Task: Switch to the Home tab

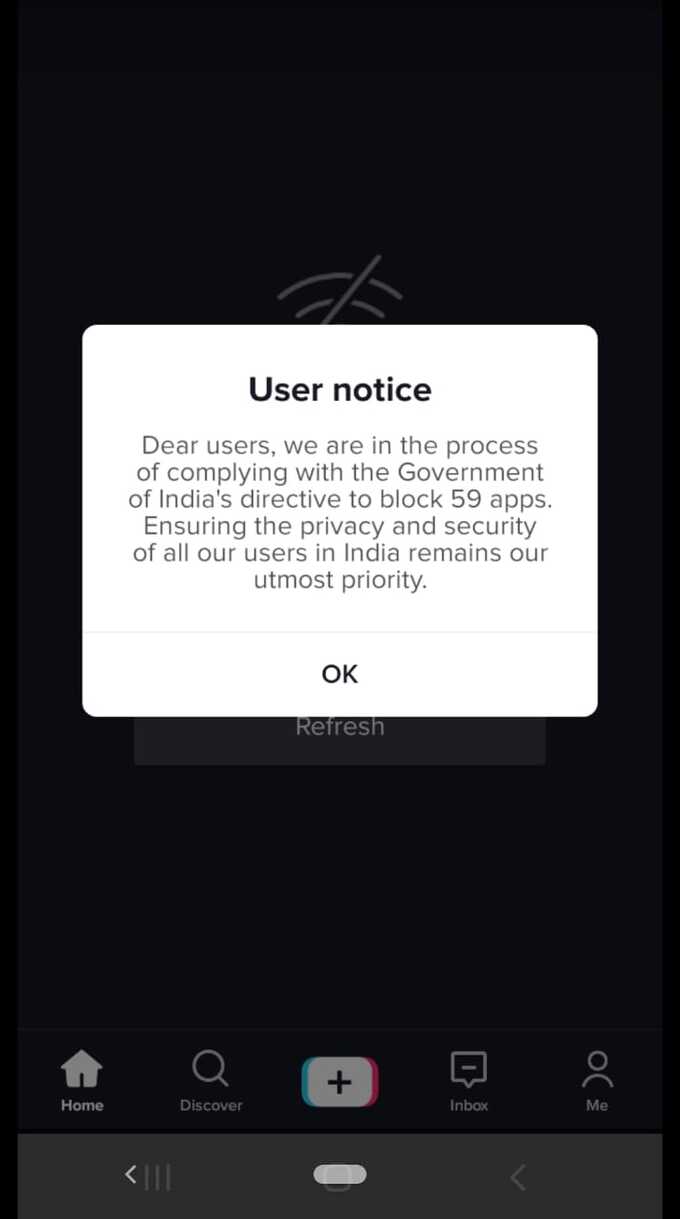Action: pos(82,1080)
